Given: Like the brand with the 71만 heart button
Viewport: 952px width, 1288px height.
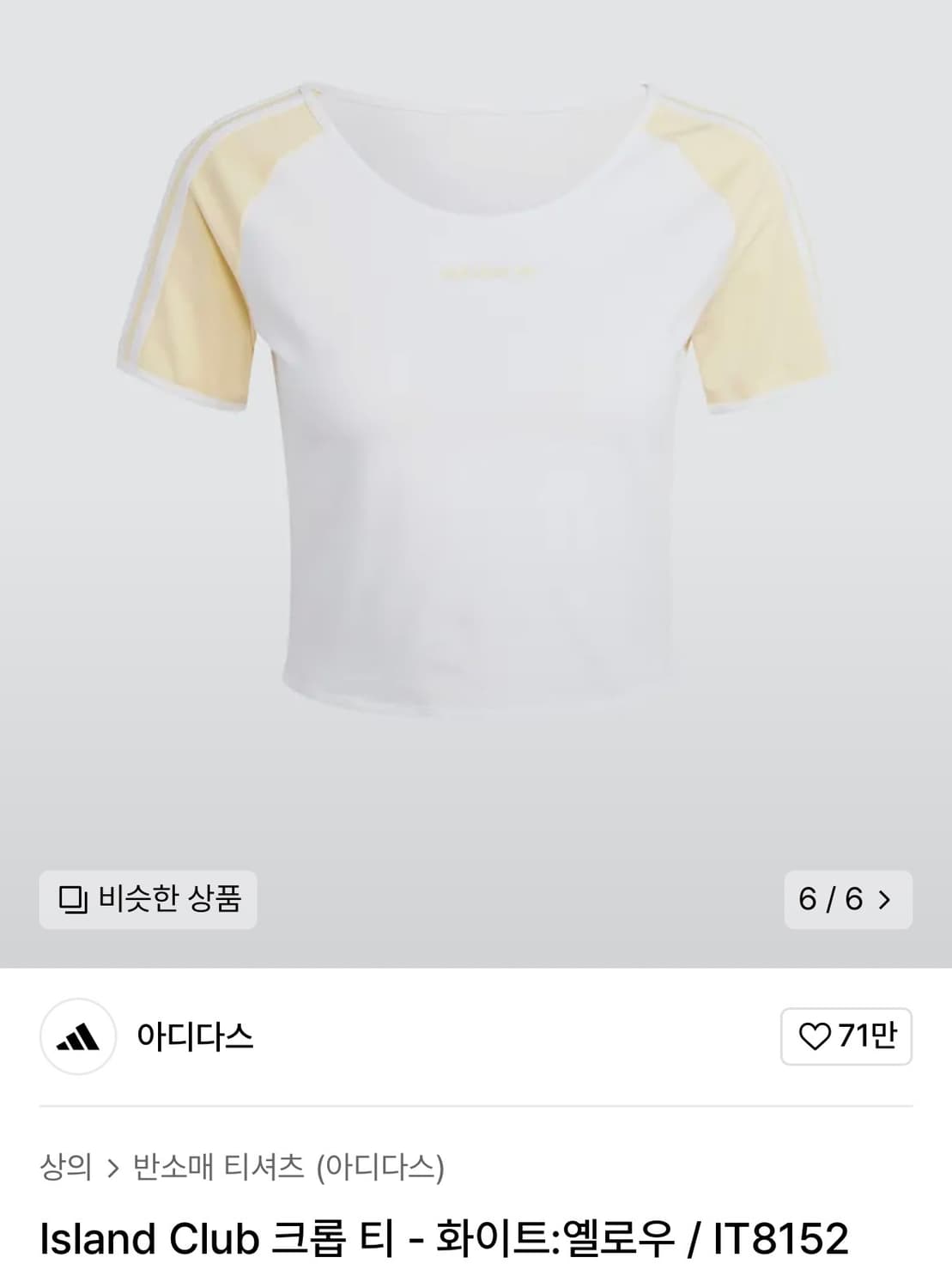Looking at the screenshot, I should pyautogui.click(x=846, y=1036).
